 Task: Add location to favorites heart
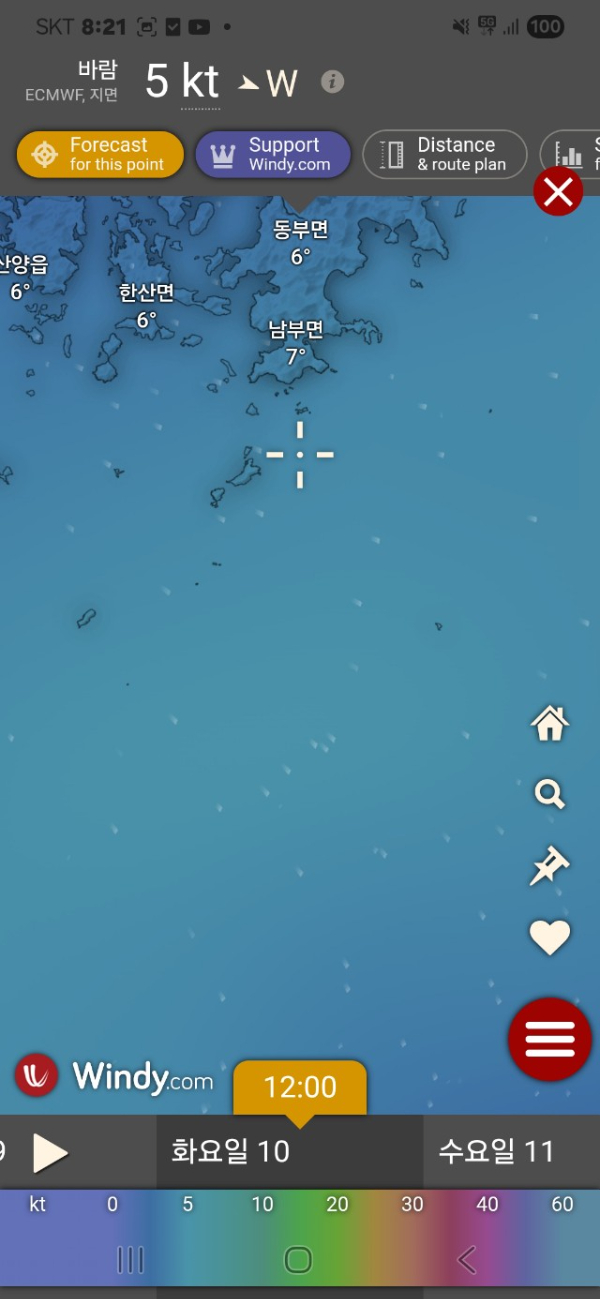click(x=549, y=937)
